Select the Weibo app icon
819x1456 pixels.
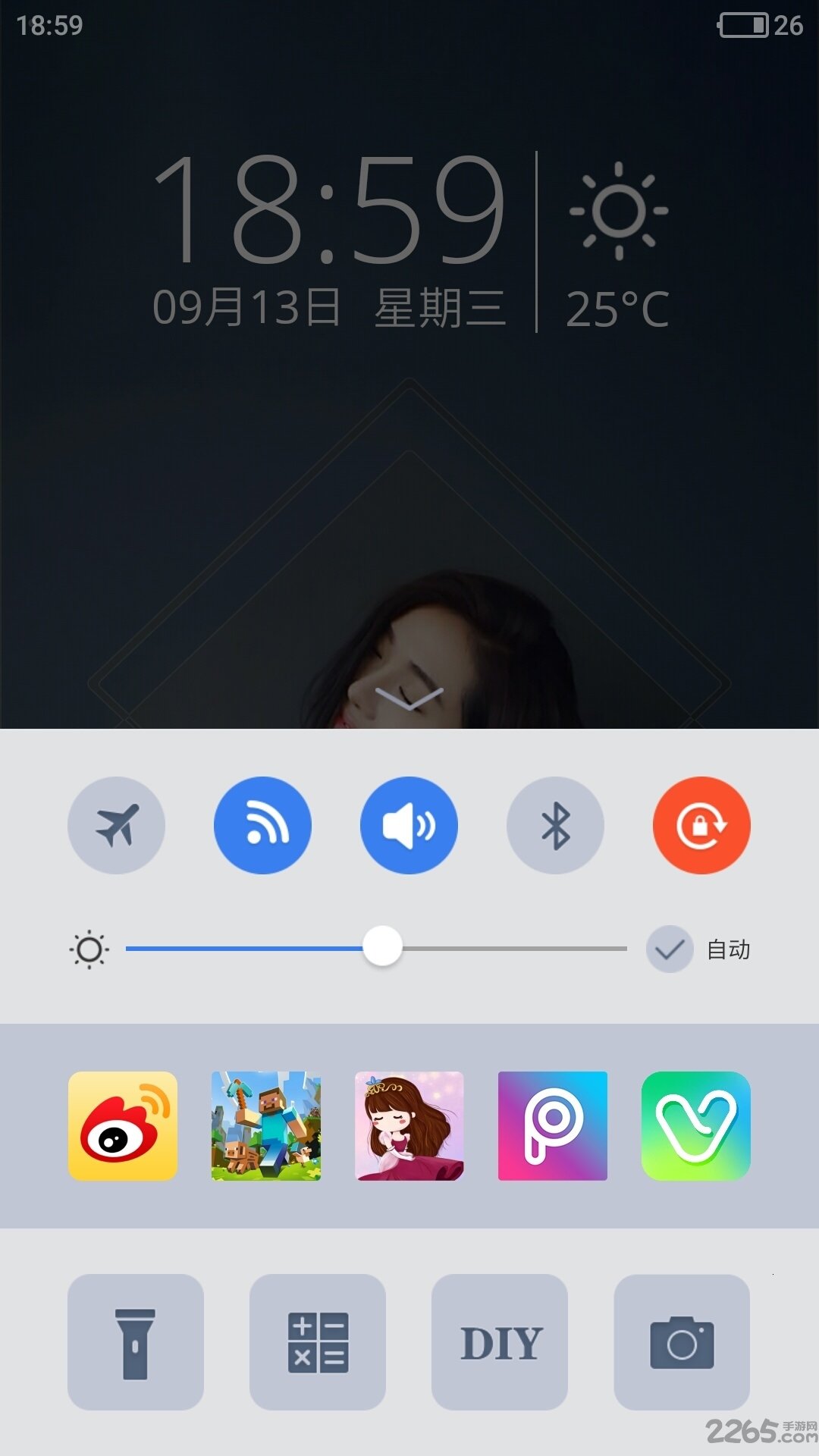click(124, 1126)
